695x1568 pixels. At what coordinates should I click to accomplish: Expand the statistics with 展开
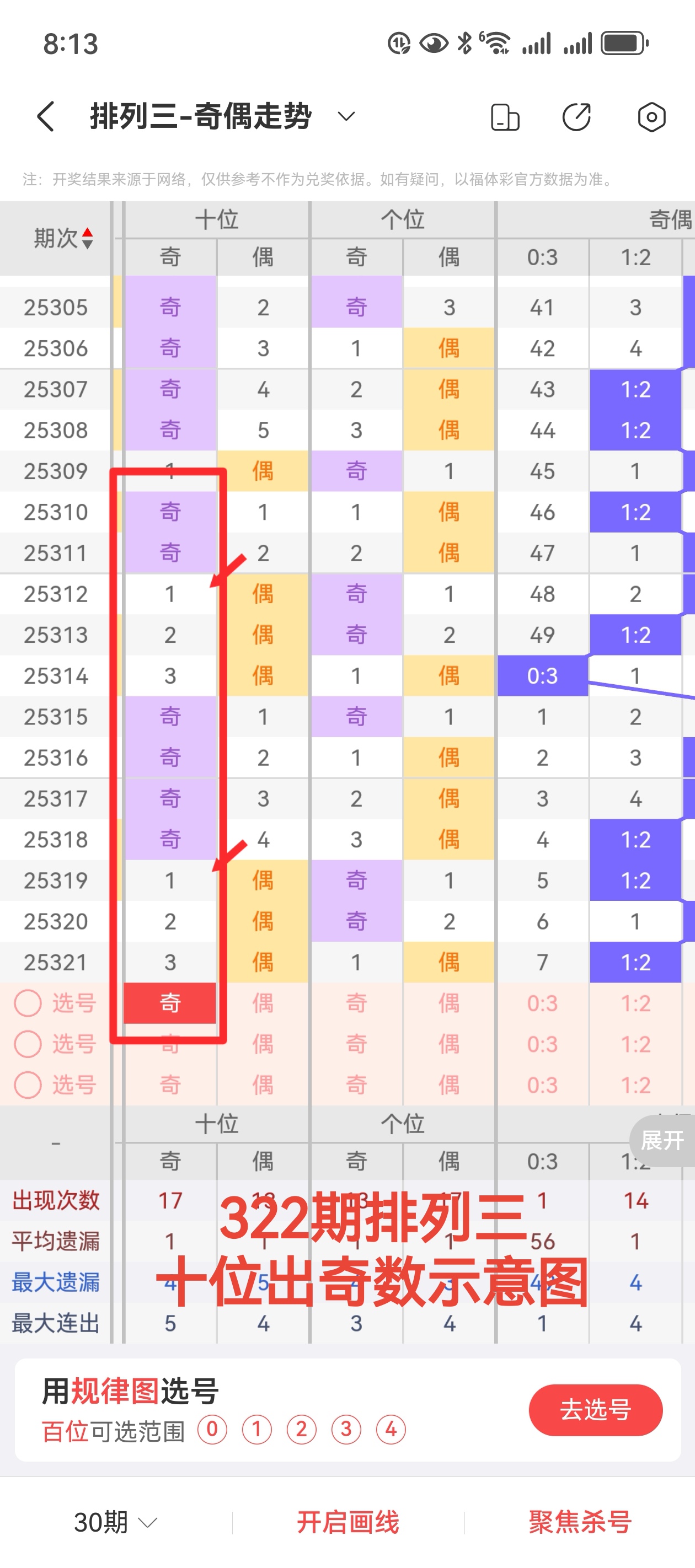tap(662, 1140)
